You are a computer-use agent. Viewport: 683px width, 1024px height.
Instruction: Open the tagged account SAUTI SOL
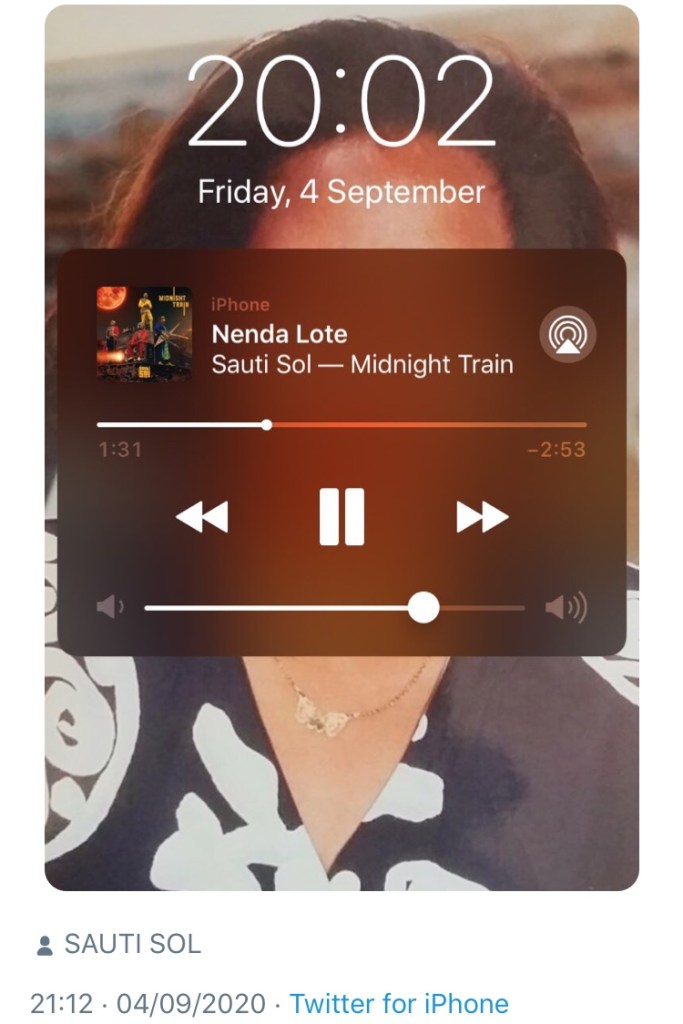click(x=131, y=943)
